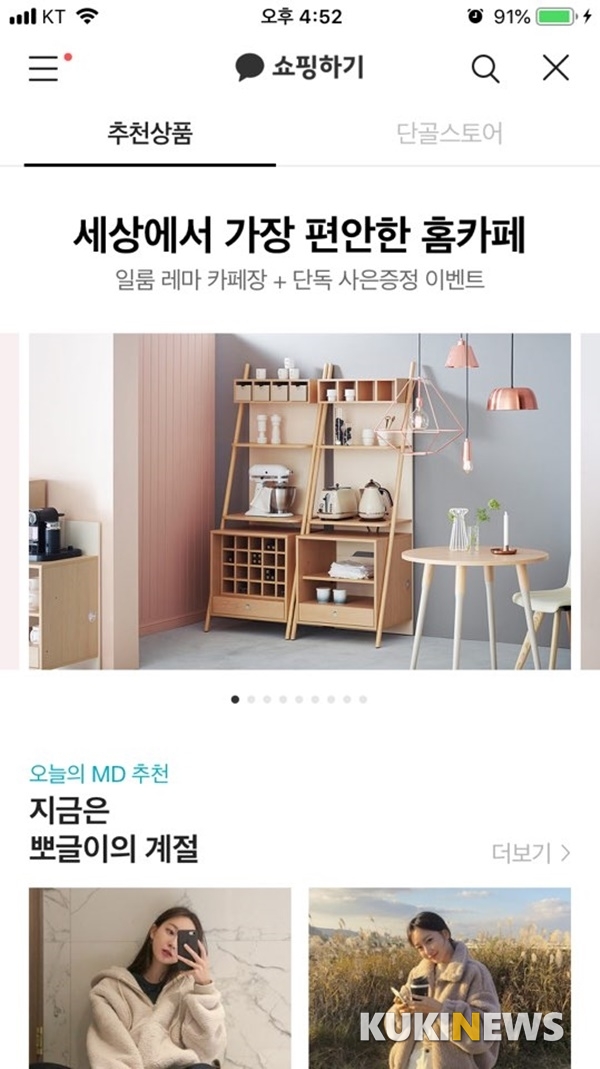The width and height of the screenshot is (600, 1069).
Task: Close the 쇼핑하기 page
Action: (x=555, y=68)
